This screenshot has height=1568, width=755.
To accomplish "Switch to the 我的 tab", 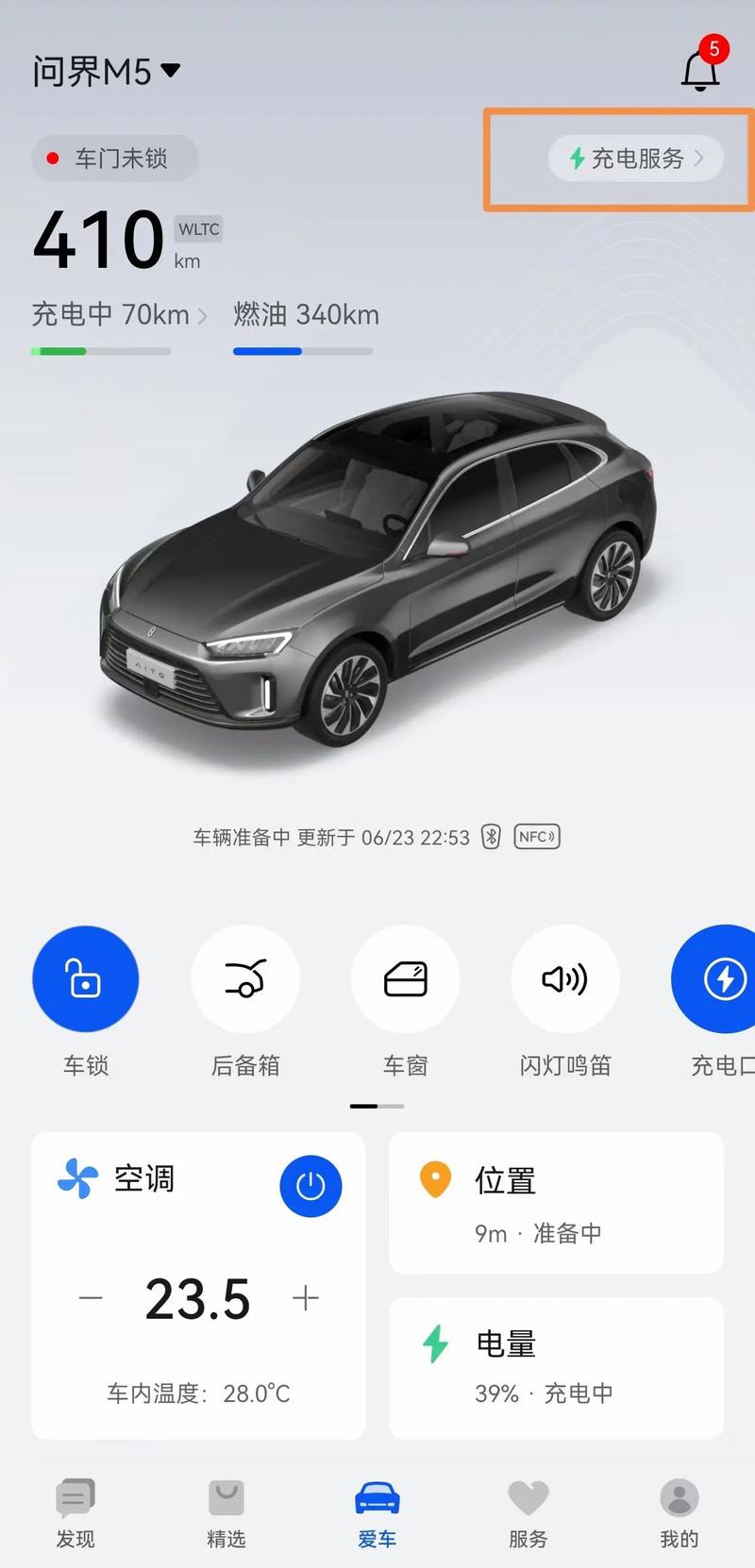I will click(x=679, y=1513).
